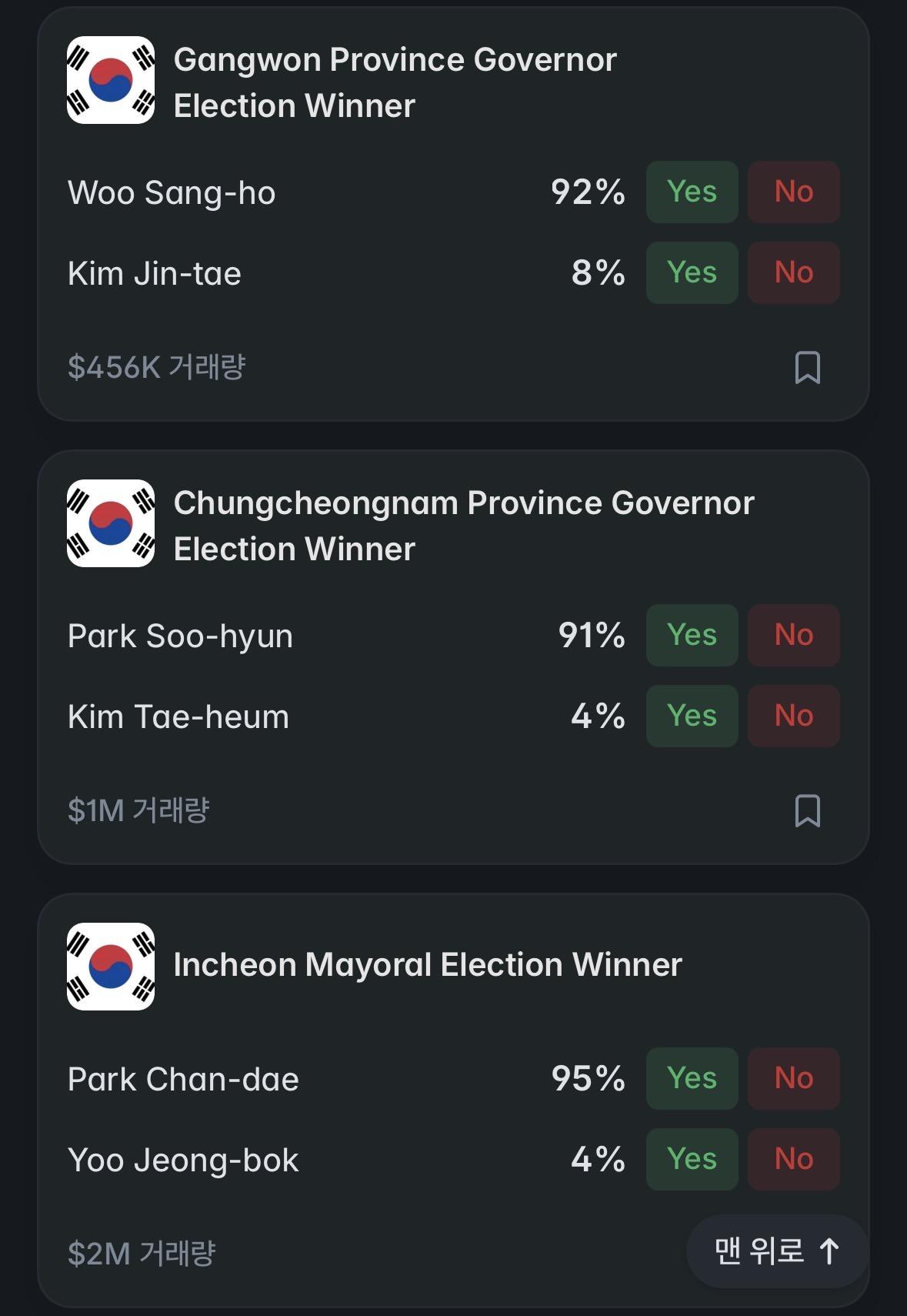This screenshot has width=907, height=1316.
Task: Buy No on Woo Sang-ho
Action: click(x=794, y=192)
